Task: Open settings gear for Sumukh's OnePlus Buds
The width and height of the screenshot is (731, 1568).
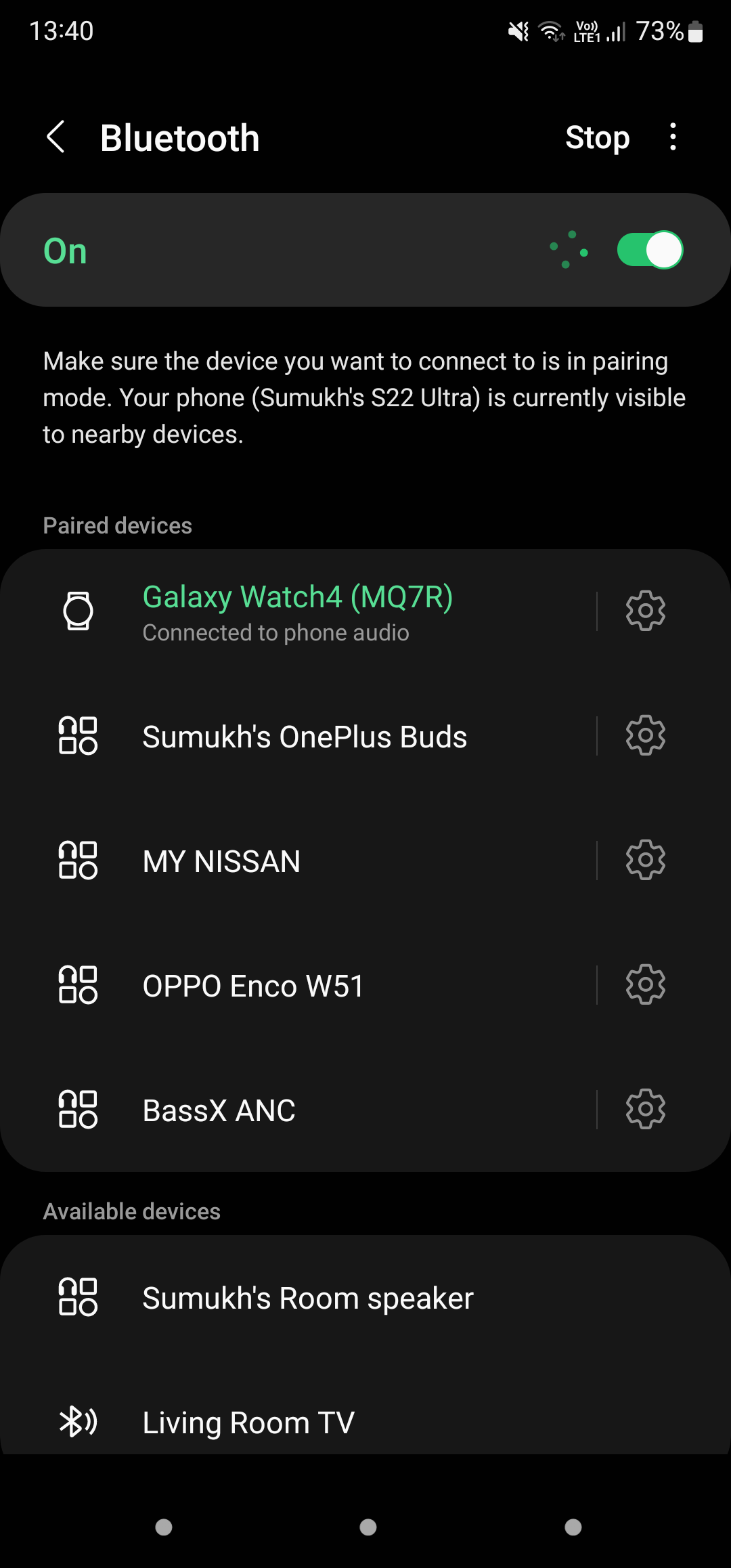Action: pyautogui.click(x=645, y=736)
